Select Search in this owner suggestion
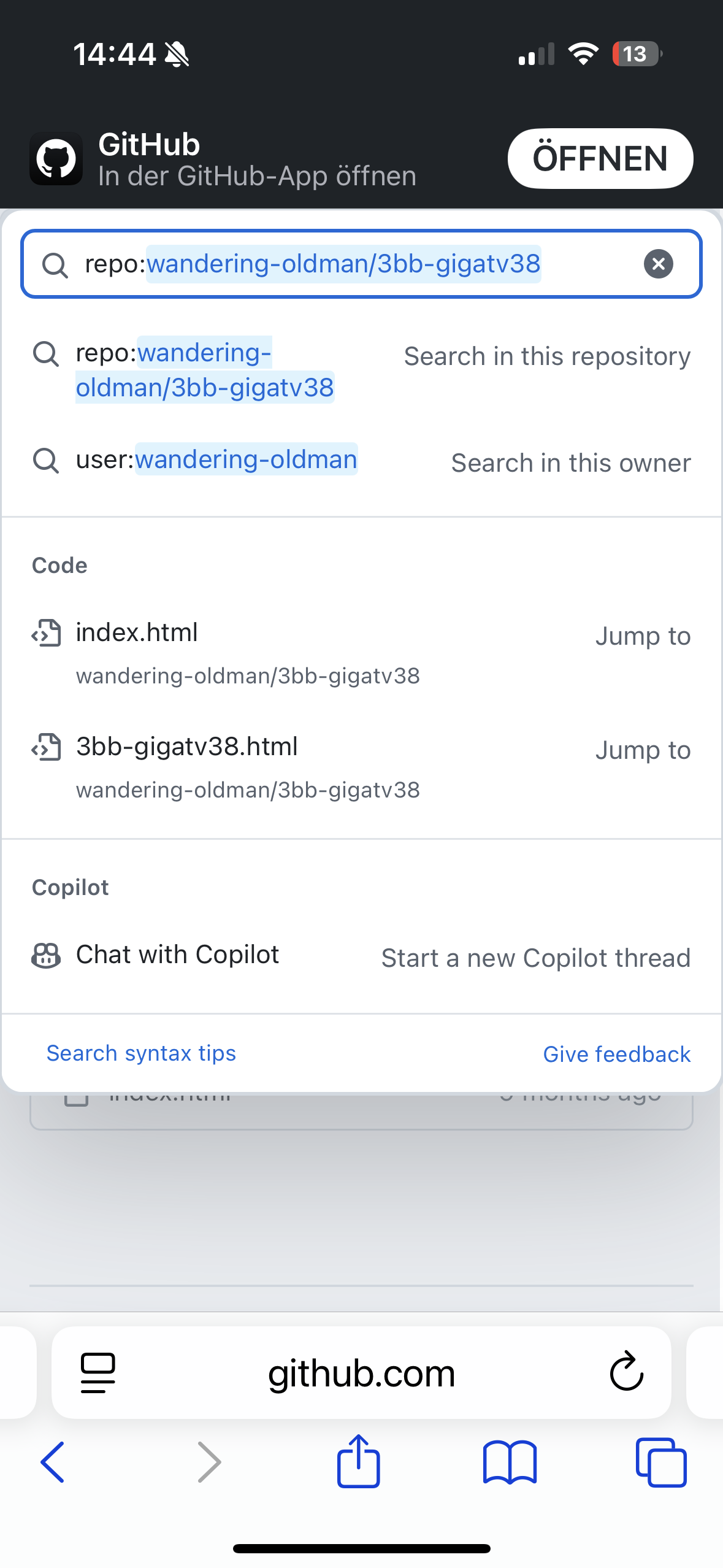 pyautogui.click(x=361, y=460)
